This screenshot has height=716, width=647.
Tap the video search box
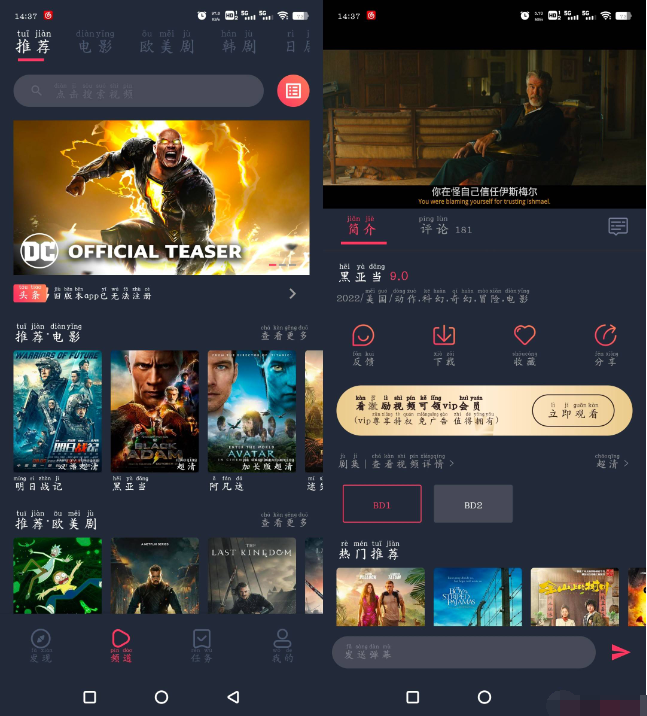138,91
